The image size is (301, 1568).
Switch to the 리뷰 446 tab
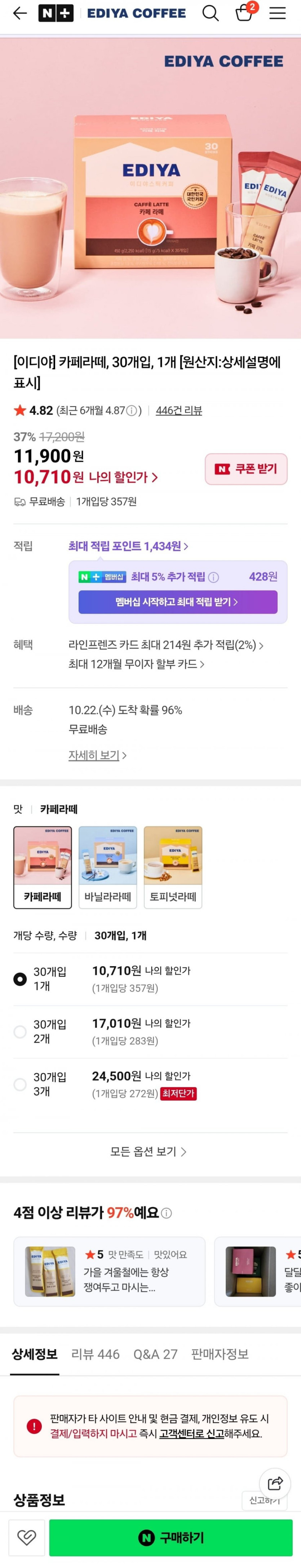point(96,1355)
